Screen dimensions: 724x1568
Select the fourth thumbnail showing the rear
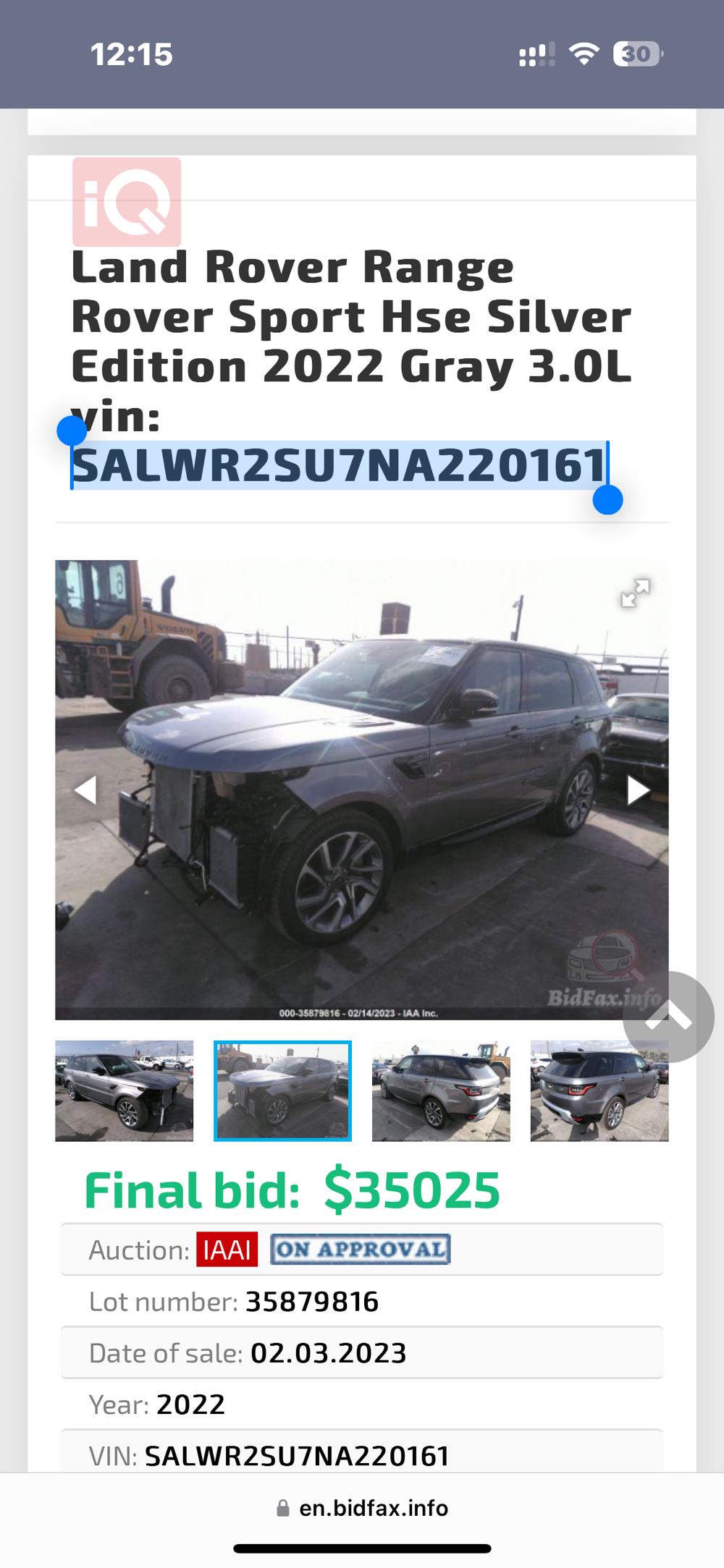[x=599, y=1090]
